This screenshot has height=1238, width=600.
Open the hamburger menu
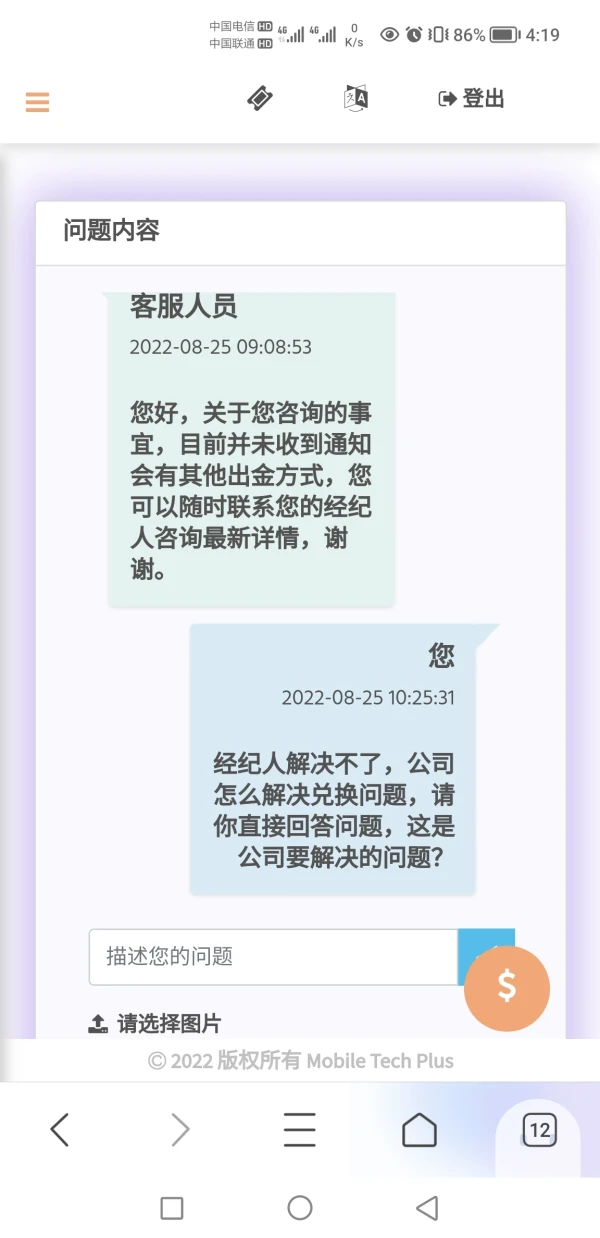click(37, 102)
